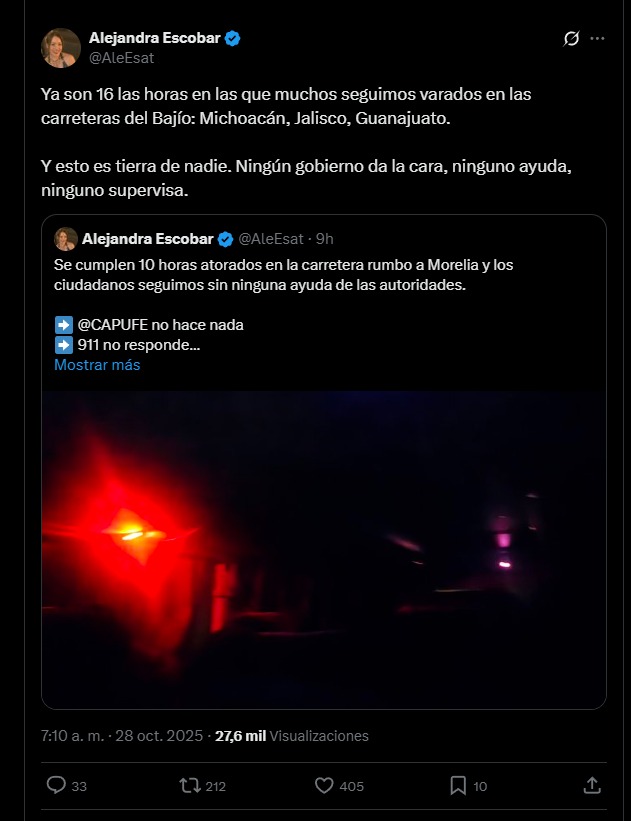
Task: Open the Grok icon beside the post
Action: [572, 39]
